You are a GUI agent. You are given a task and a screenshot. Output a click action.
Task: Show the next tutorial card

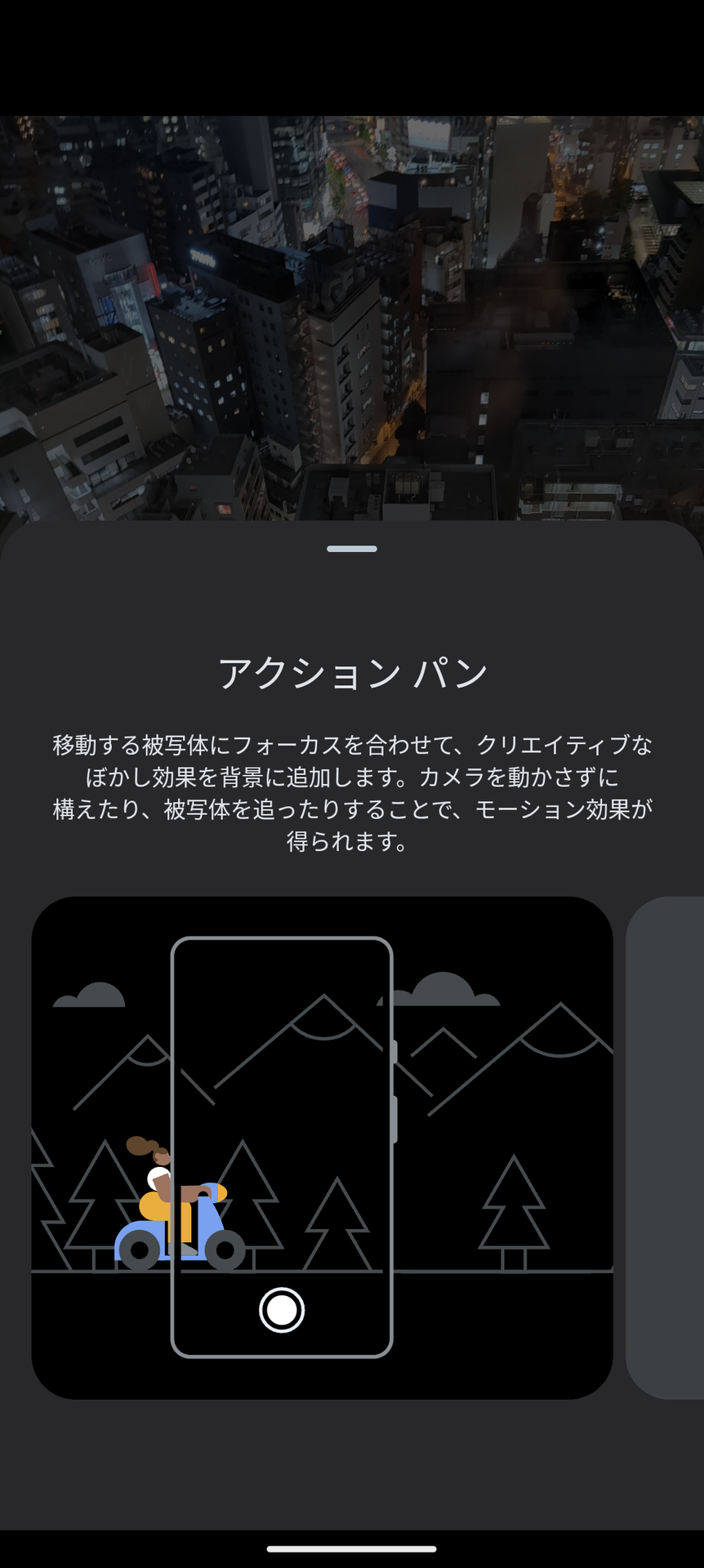point(666,1147)
